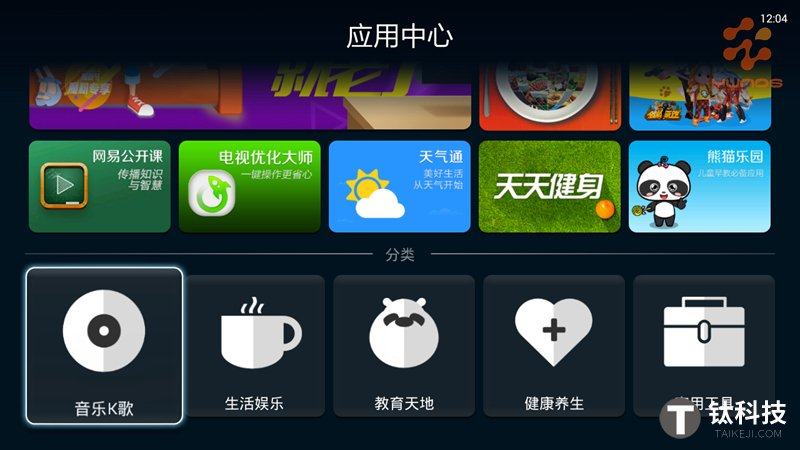
Task: Select the 音乐K歌 category
Action: point(104,345)
